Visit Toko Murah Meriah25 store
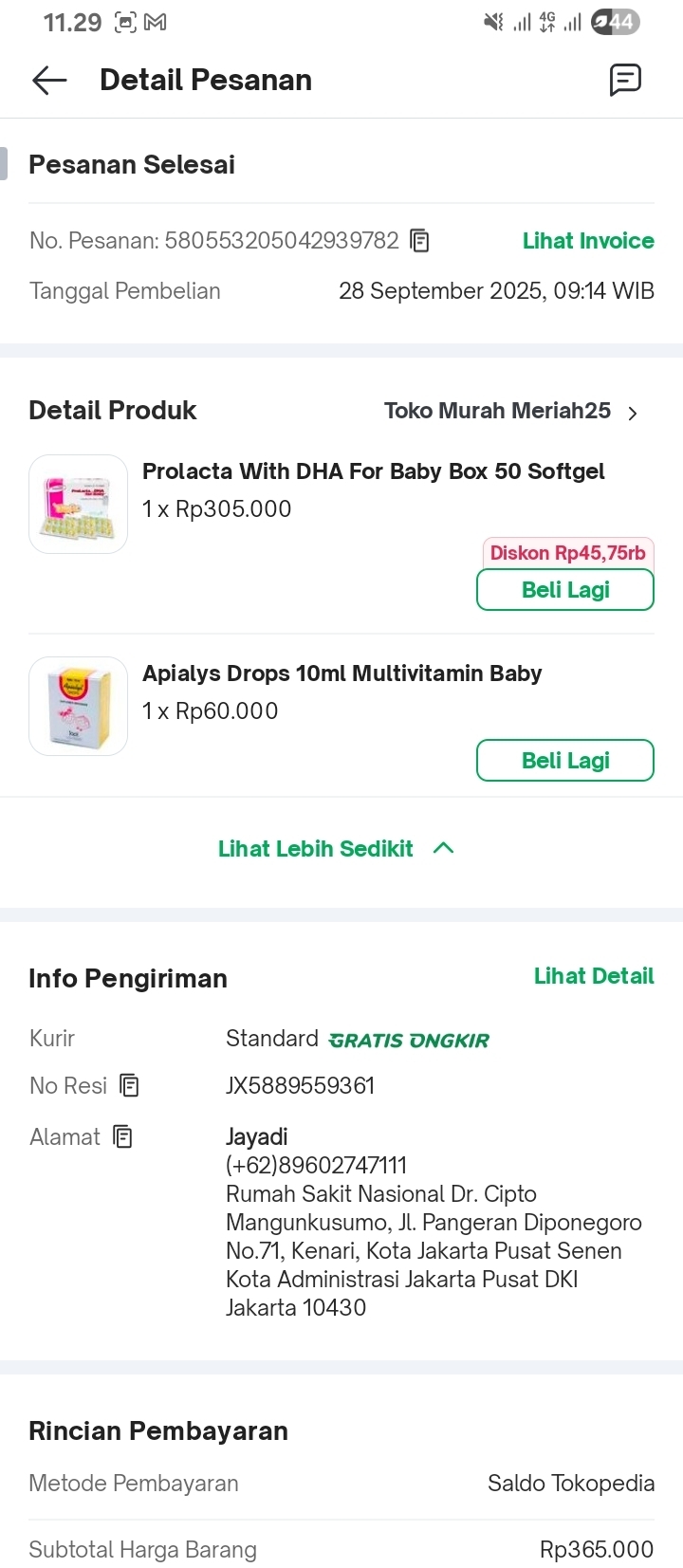This screenshot has width=683, height=1568. point(510,412)
